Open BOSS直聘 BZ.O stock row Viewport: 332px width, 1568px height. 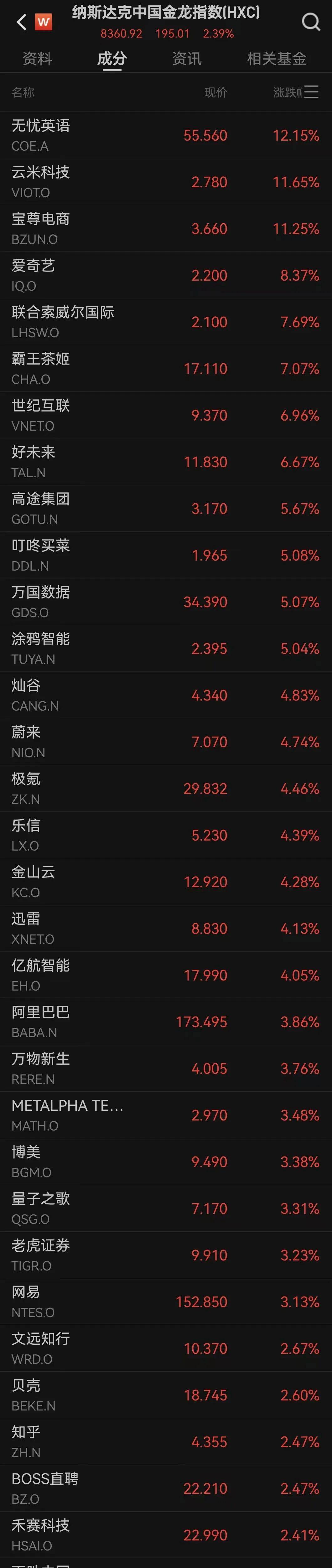click(x=166, y=1488)
